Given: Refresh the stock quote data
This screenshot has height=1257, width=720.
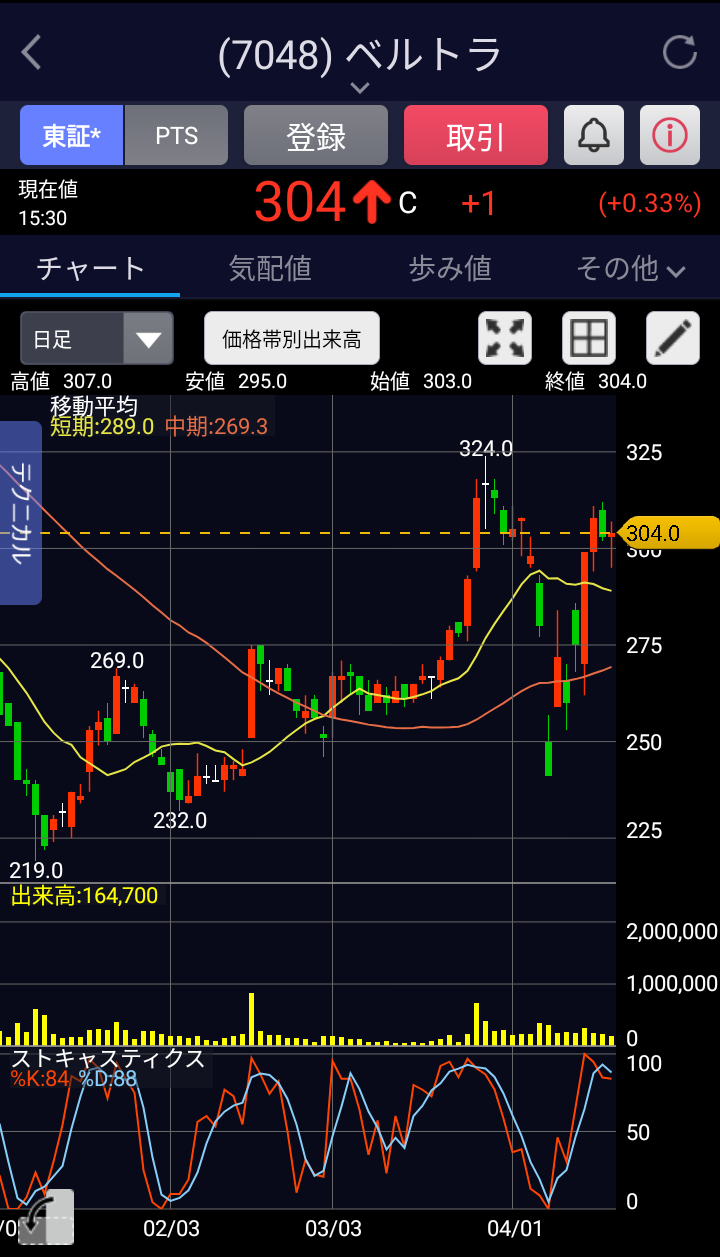Looking at the screenshot, I should click(680, 52).
